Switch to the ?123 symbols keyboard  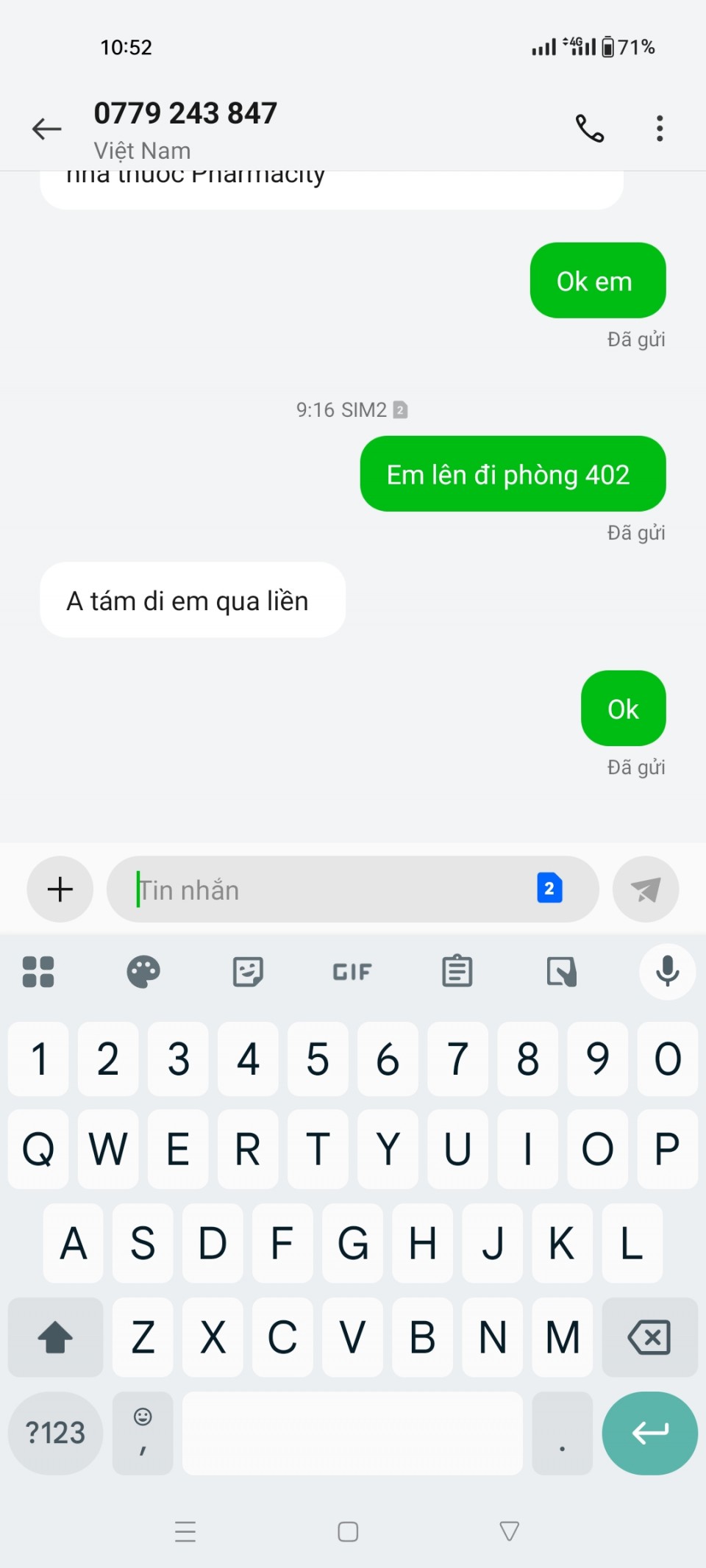pyautogui.click(x=55, y=1433)
